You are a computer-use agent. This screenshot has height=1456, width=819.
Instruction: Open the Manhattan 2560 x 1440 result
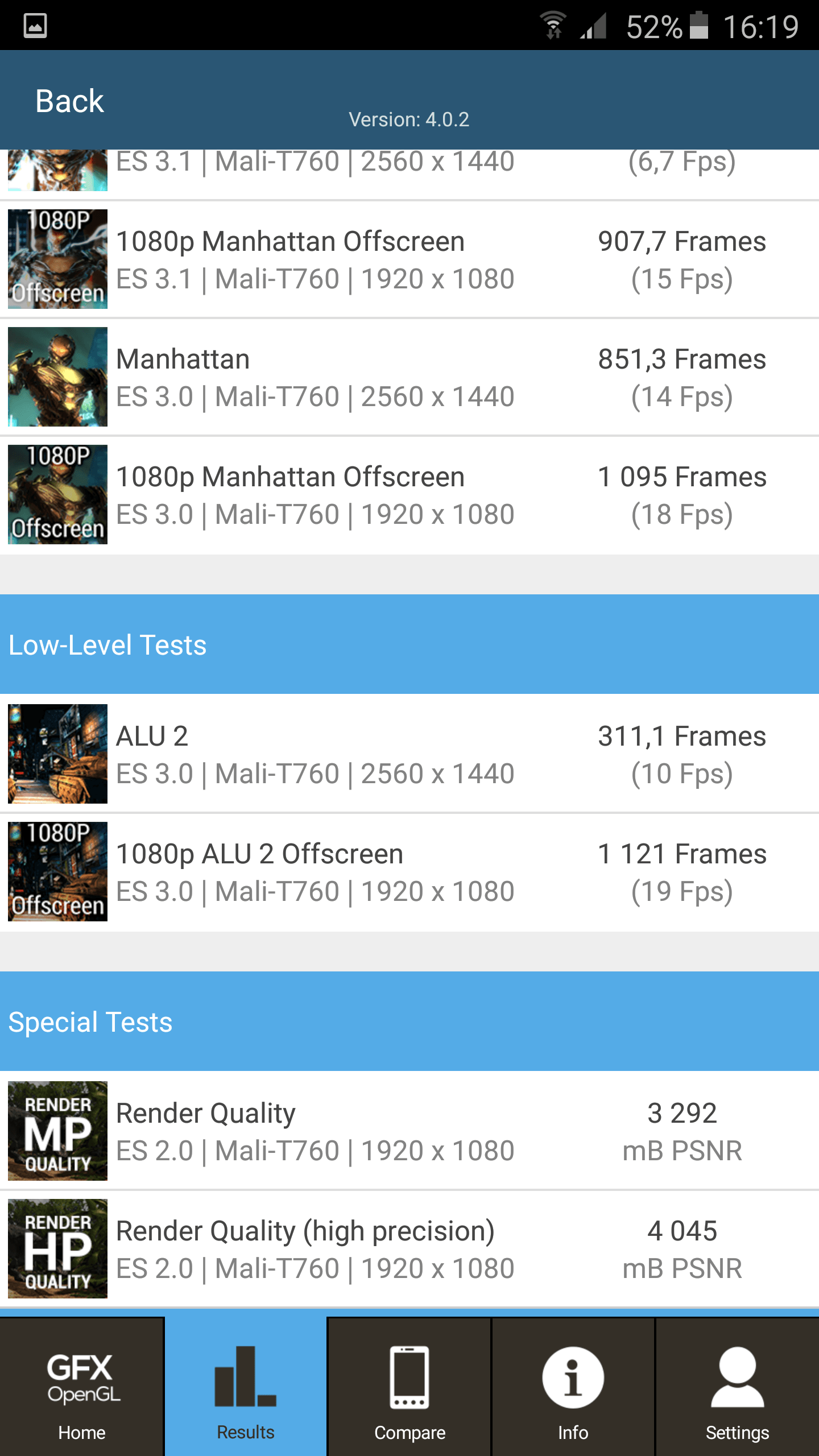409,377
